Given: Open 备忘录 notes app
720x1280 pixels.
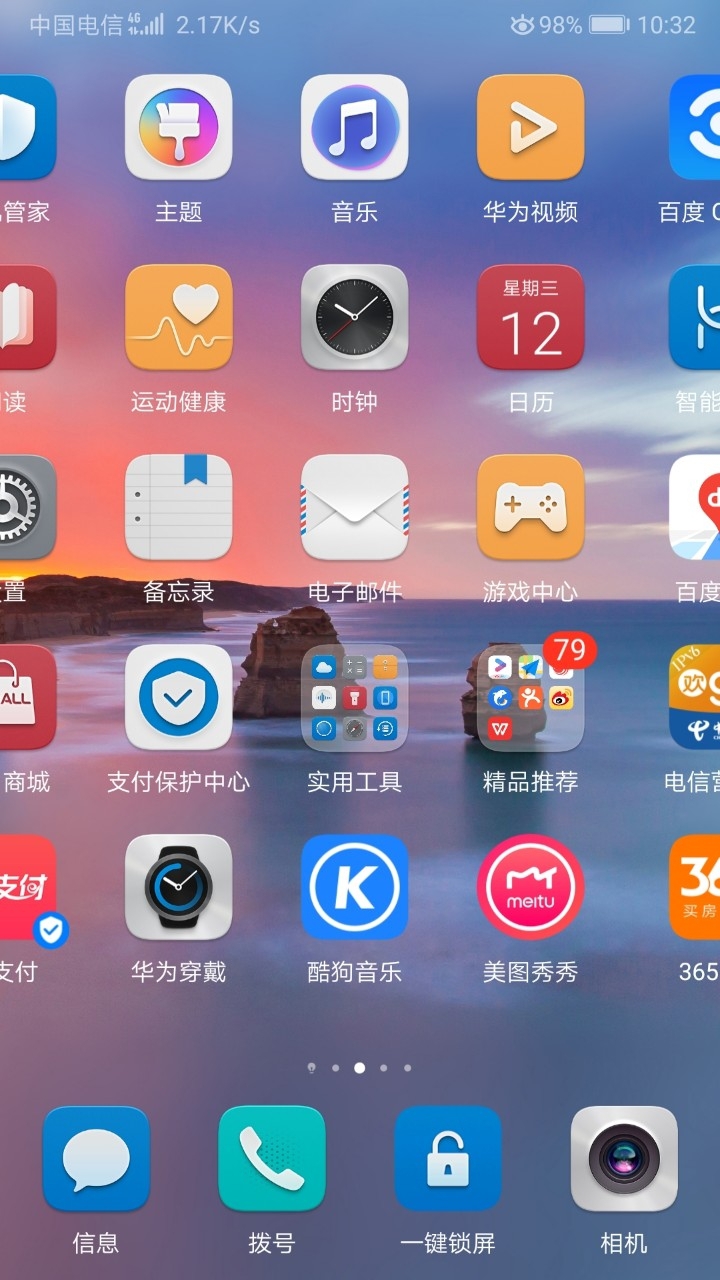Looking at the screenshot, I should click(179, 508).
